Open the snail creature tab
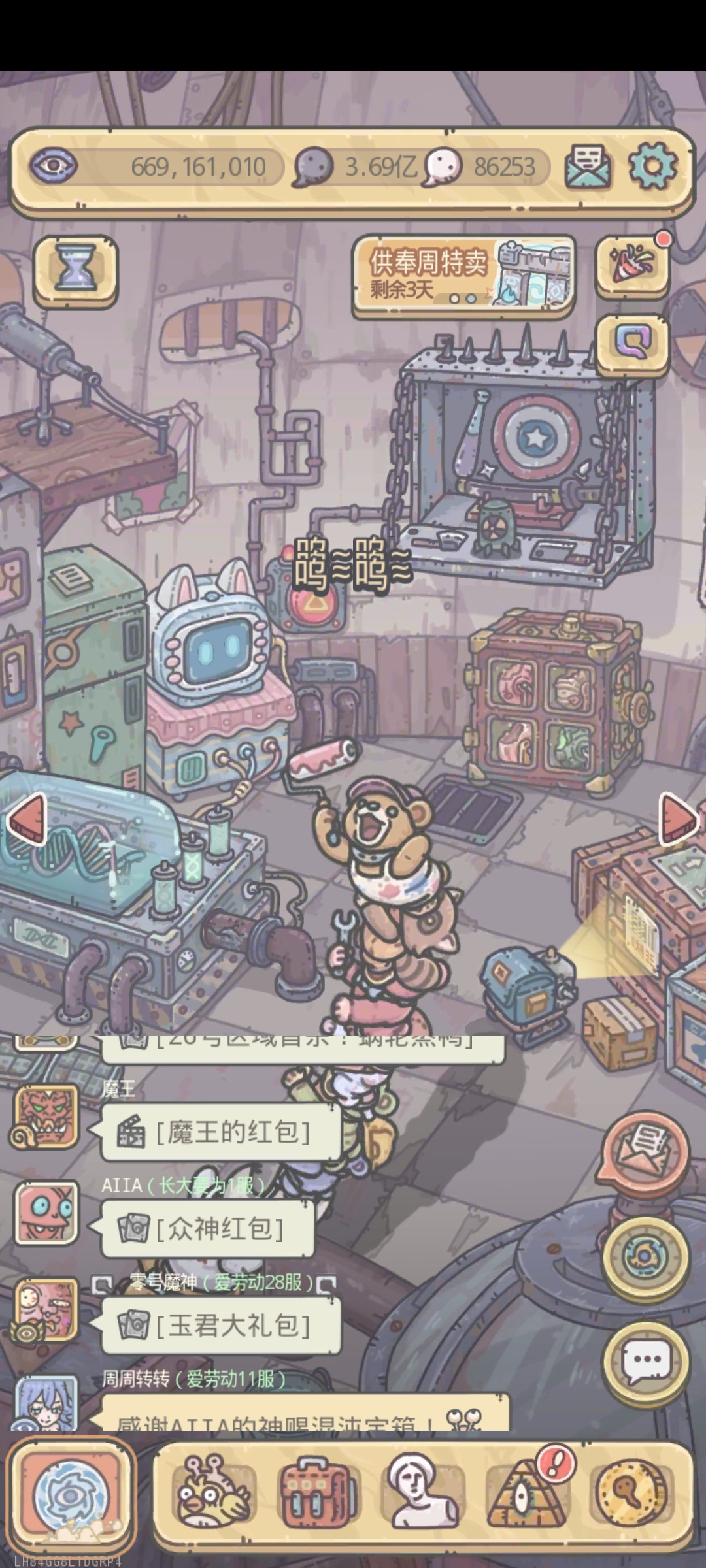This screenshot has height=1568, width=706. point(213,1493)
